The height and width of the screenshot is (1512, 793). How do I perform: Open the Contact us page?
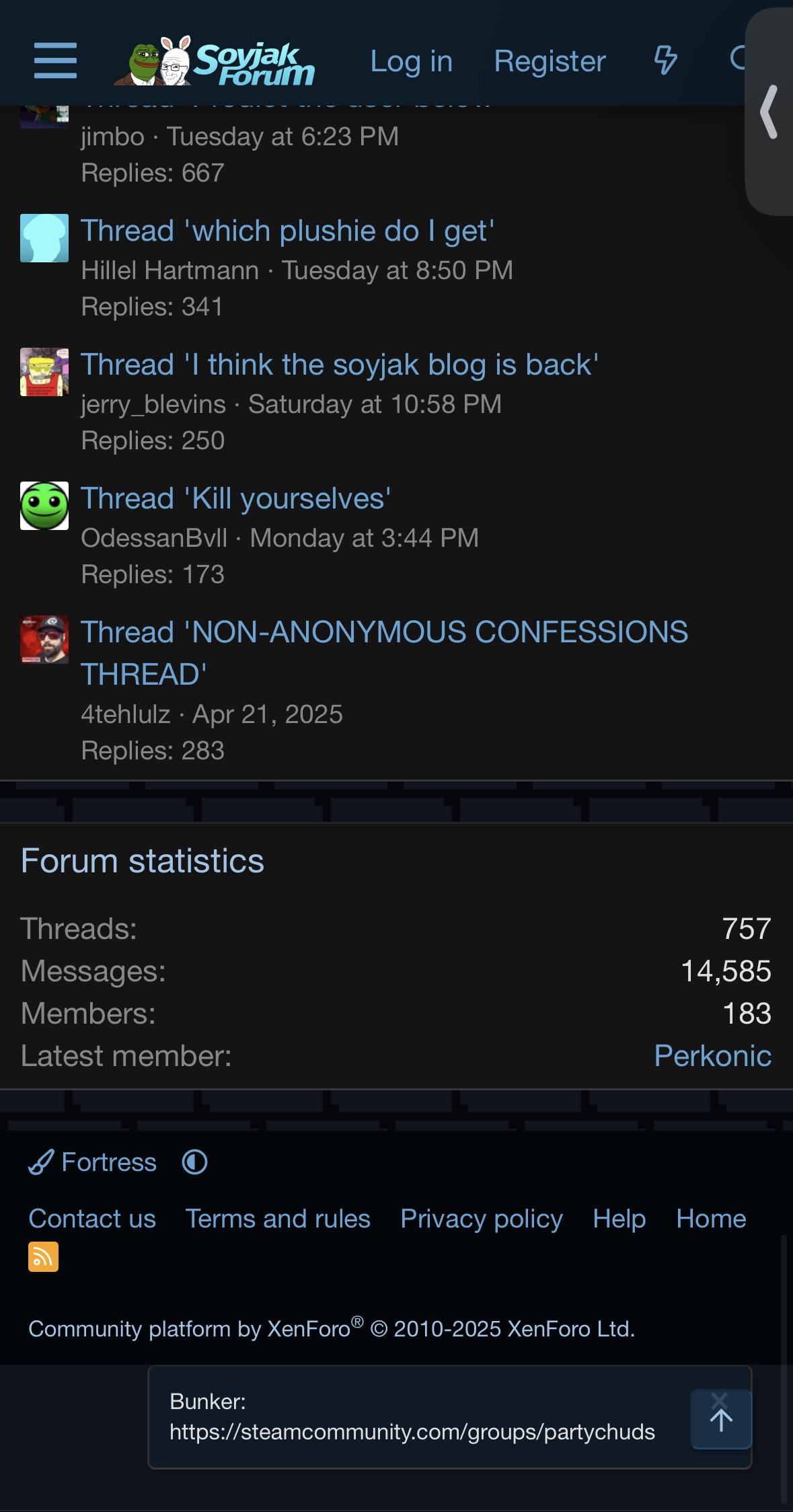pyautogui.click(x=92, y=1218)
